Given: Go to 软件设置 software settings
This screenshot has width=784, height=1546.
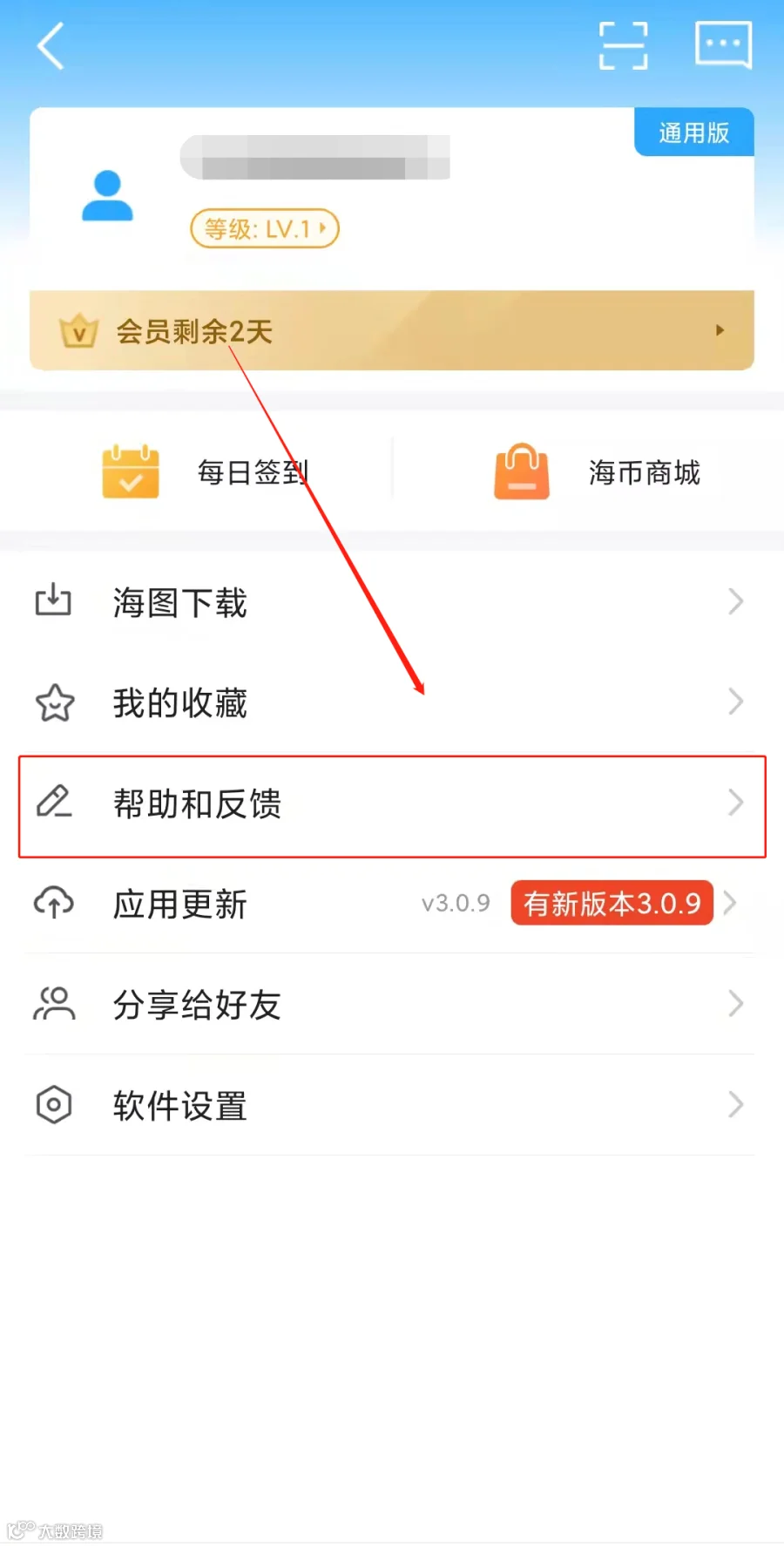Looking at the screenshot, I should (x=392, y=1105).
